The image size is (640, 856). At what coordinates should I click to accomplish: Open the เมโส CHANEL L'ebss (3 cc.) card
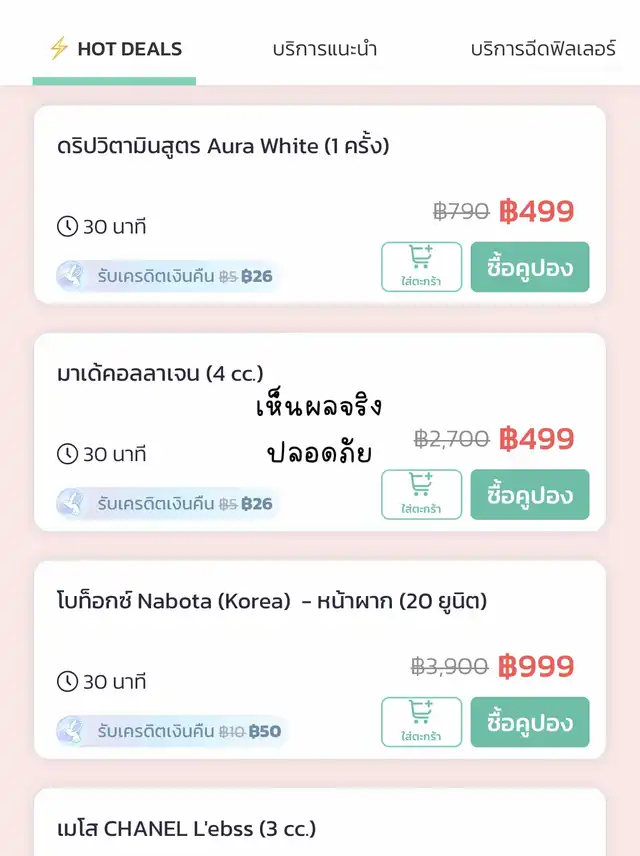click(186, 829)
